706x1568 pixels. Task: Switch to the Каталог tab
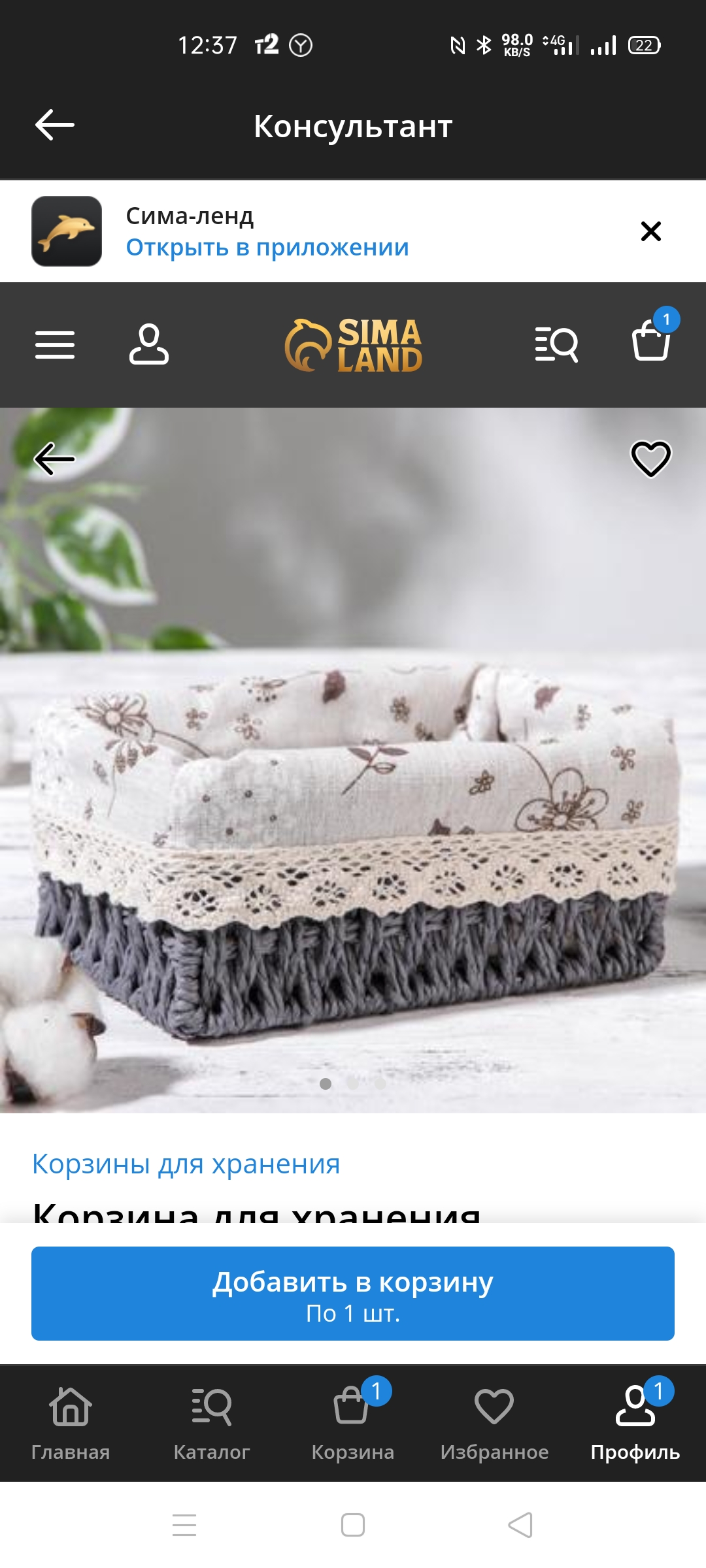[212, 1424]
